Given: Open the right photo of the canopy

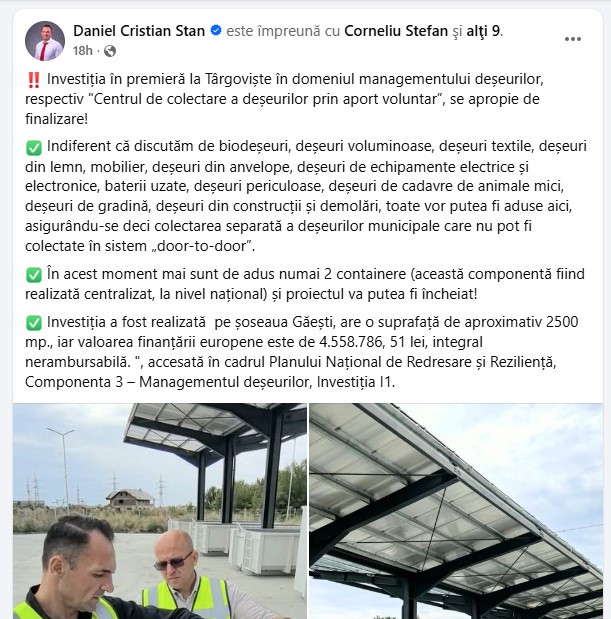Looking at the screenshot, I should coord(455,510).
